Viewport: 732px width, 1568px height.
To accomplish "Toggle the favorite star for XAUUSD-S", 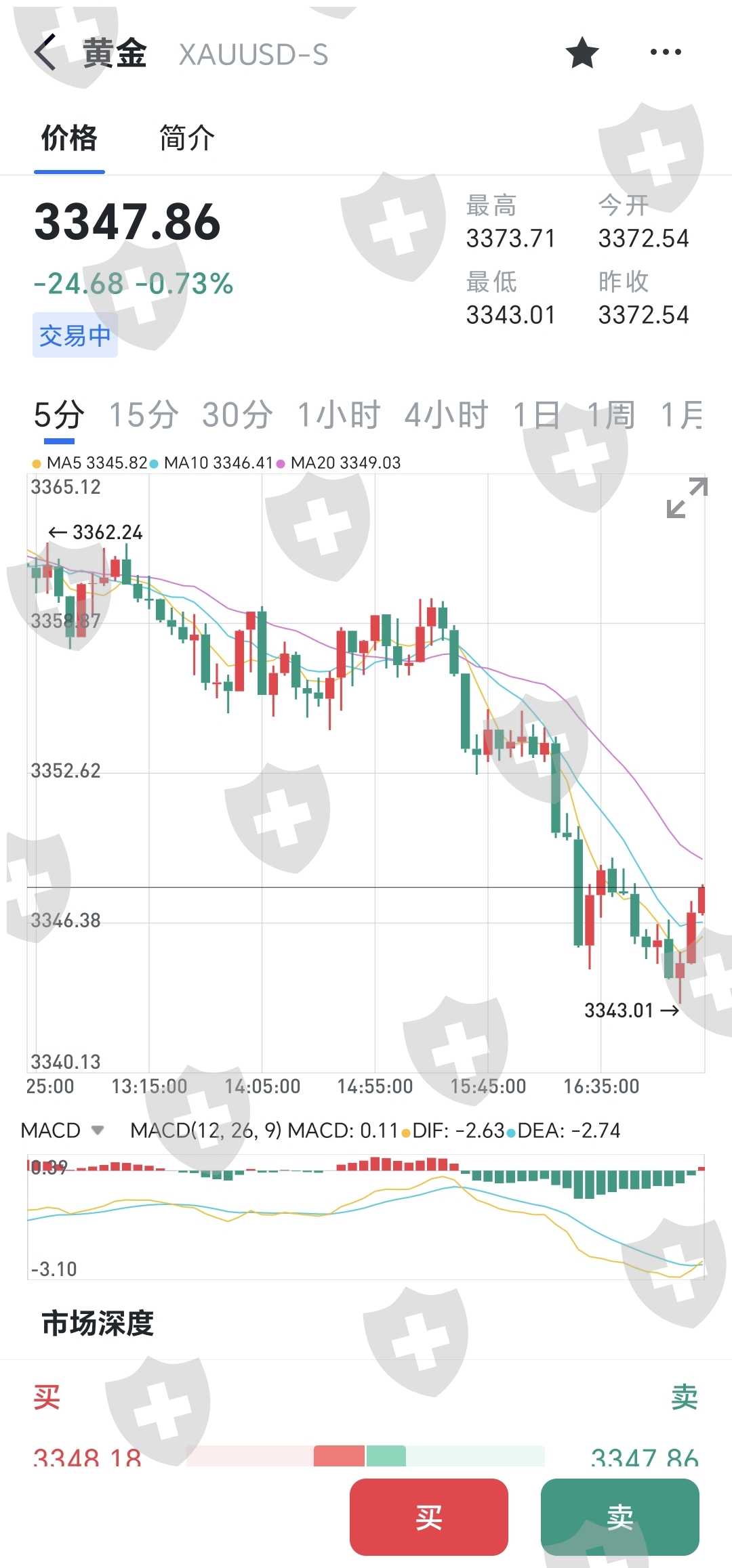I will pos(582,53).
